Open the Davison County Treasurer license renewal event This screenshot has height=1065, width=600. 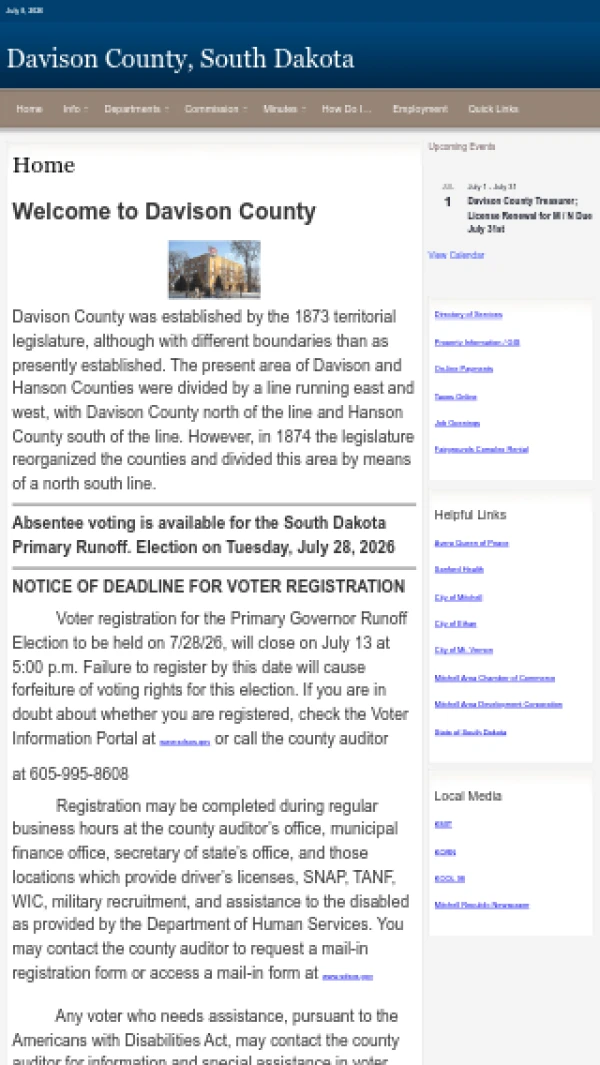[529, 215]
